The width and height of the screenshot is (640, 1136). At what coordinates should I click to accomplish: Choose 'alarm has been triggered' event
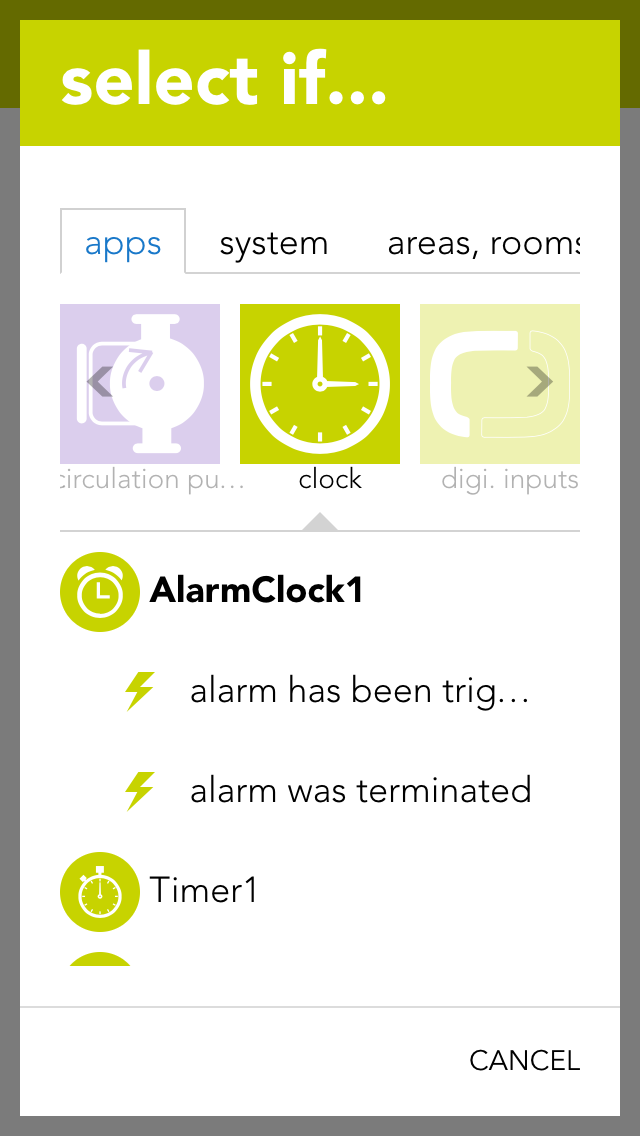coord(358,691)
